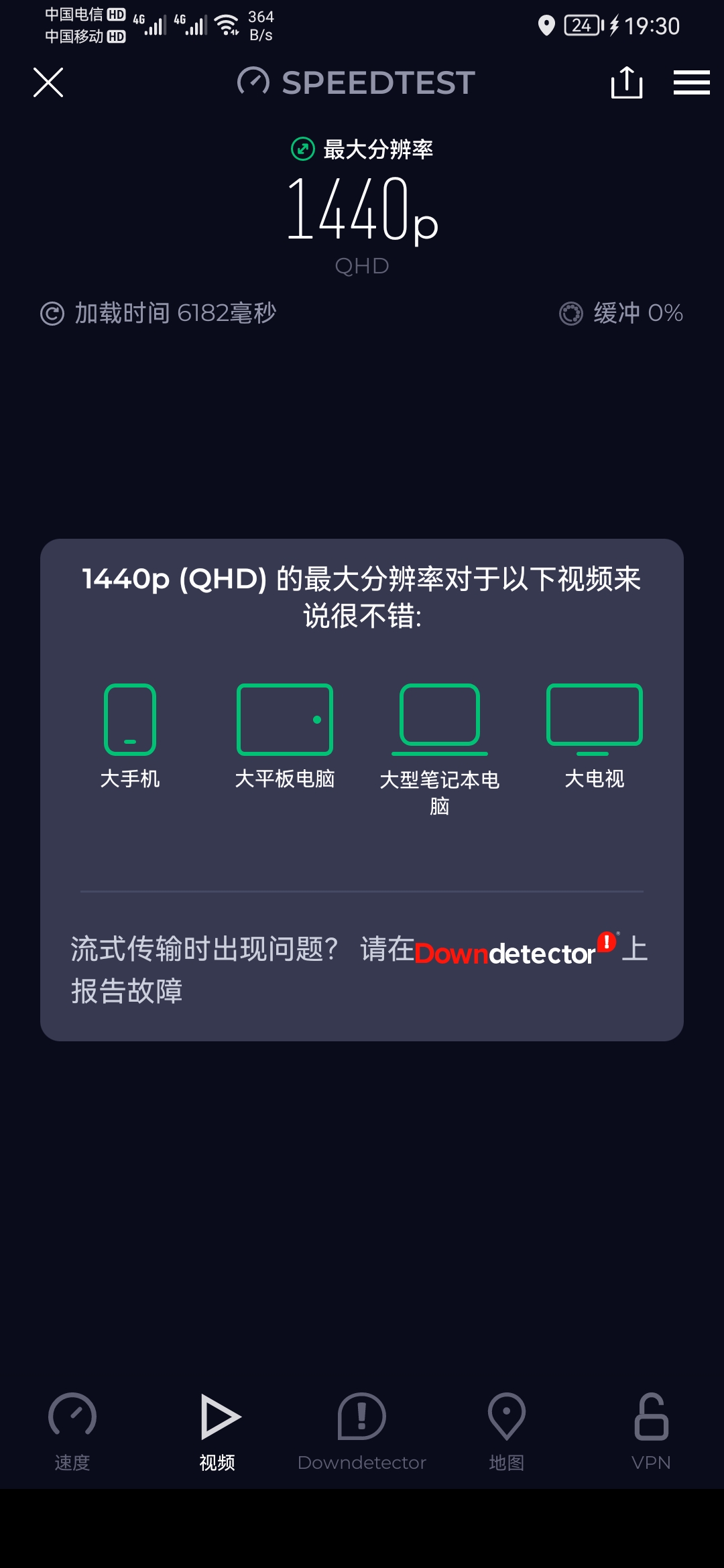Open the hamburger menu
Screen dimensions: 724x1568
tap(691, 82)
